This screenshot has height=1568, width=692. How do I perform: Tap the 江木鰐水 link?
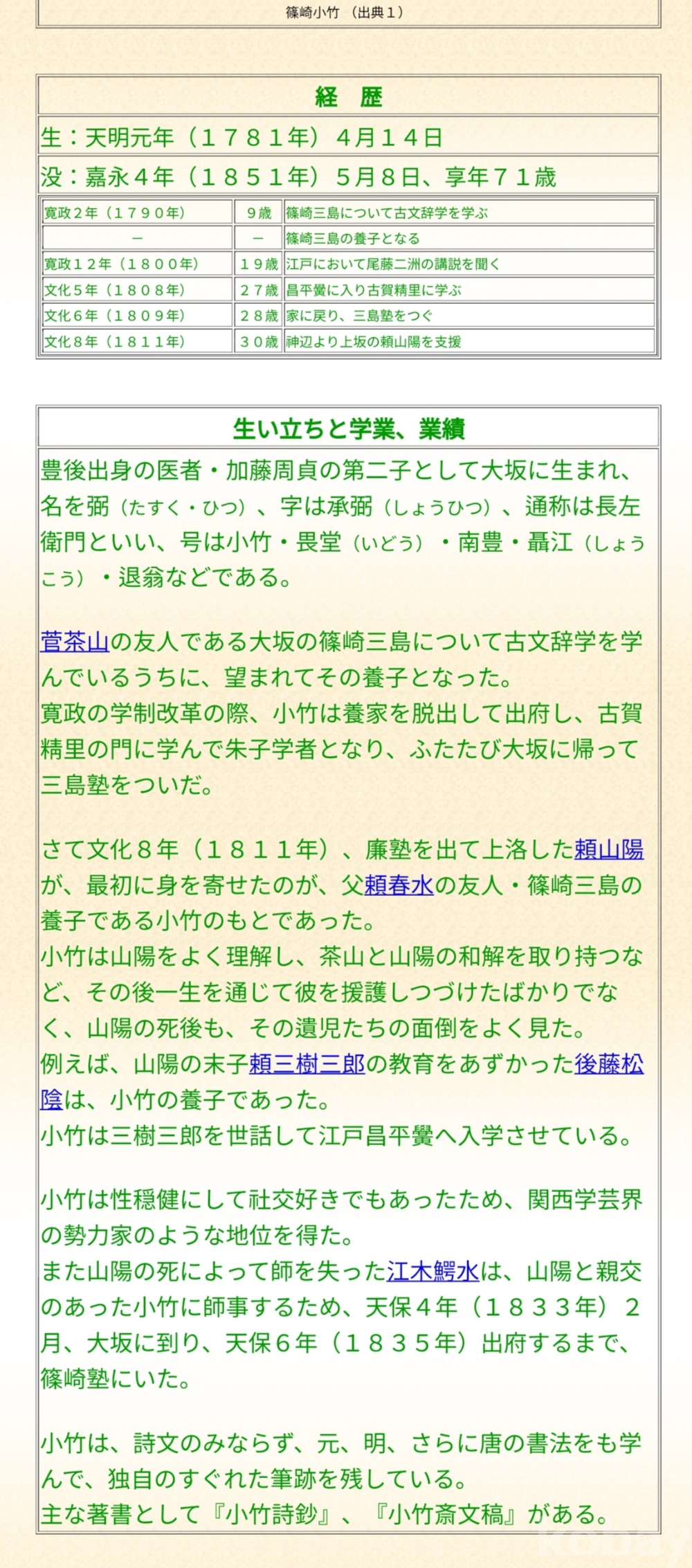pyautogui.click(x=432, y=1272)
